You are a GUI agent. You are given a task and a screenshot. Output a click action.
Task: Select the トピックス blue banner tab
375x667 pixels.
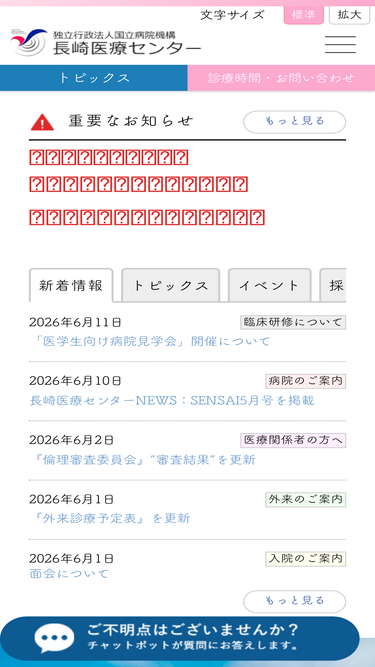coord(94,78)
